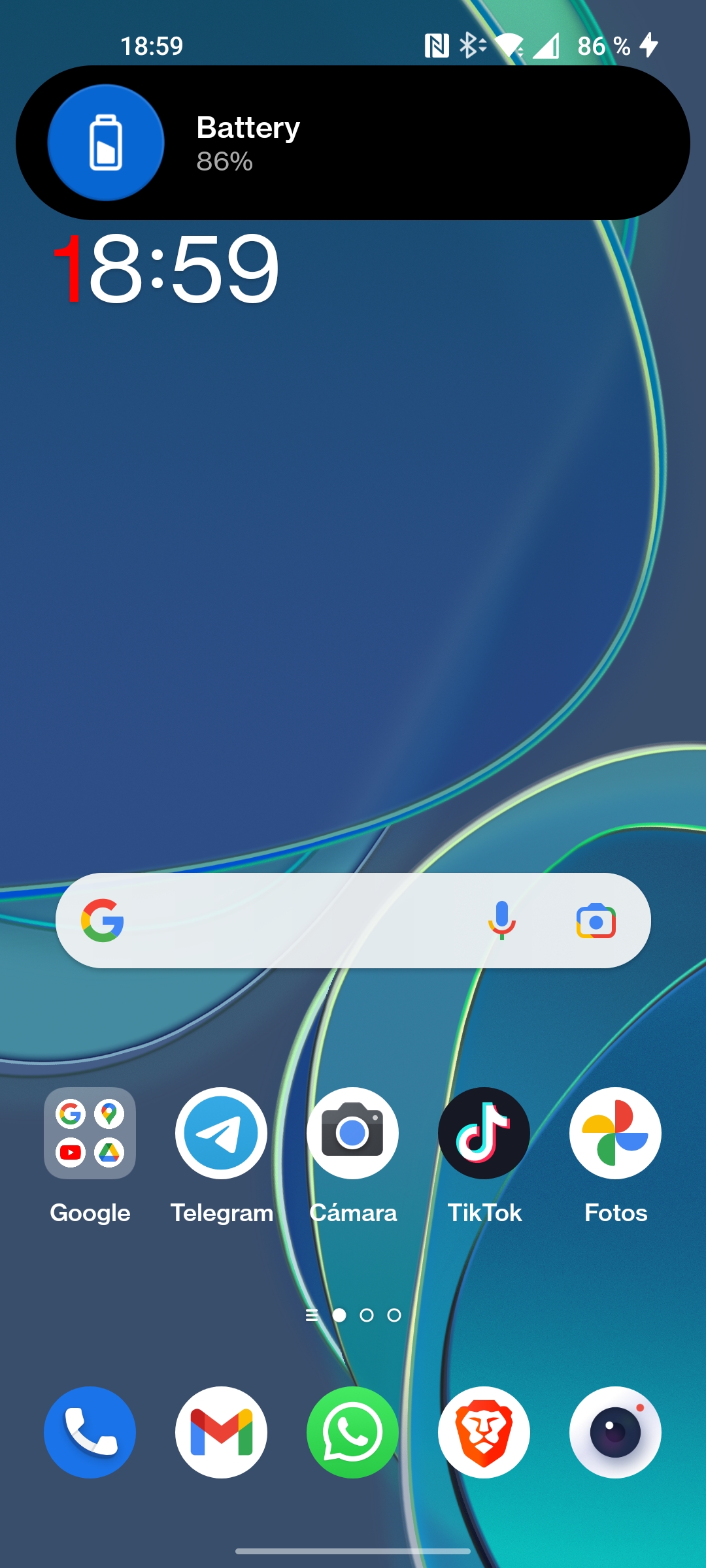This screenshot has height=1568, width=706.
Task: Open the purple camera app in dock
Action: click(x=615, y=1432)
